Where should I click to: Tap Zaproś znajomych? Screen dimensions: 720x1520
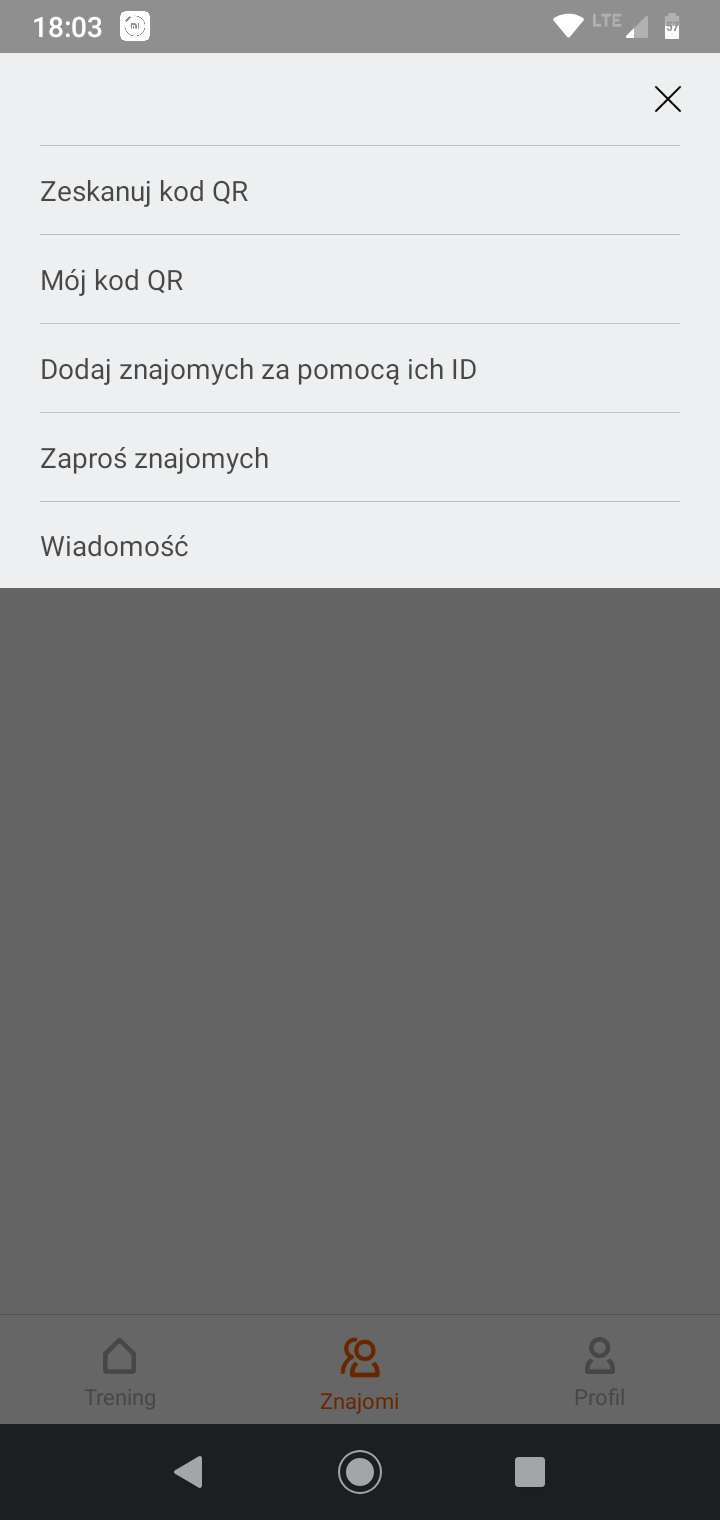[360, 458]
